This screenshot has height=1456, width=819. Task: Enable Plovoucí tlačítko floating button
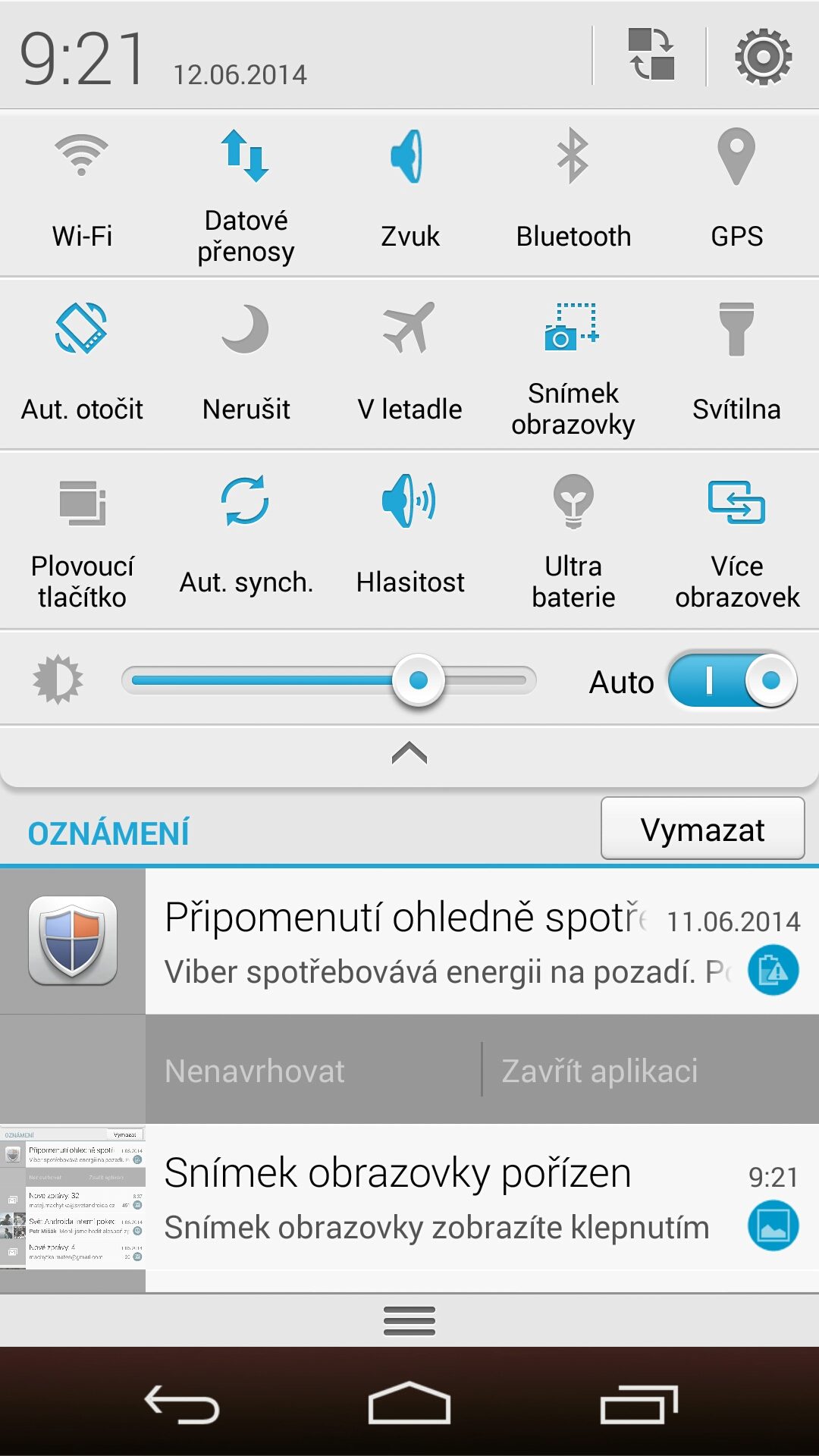[x=82, y=538]
